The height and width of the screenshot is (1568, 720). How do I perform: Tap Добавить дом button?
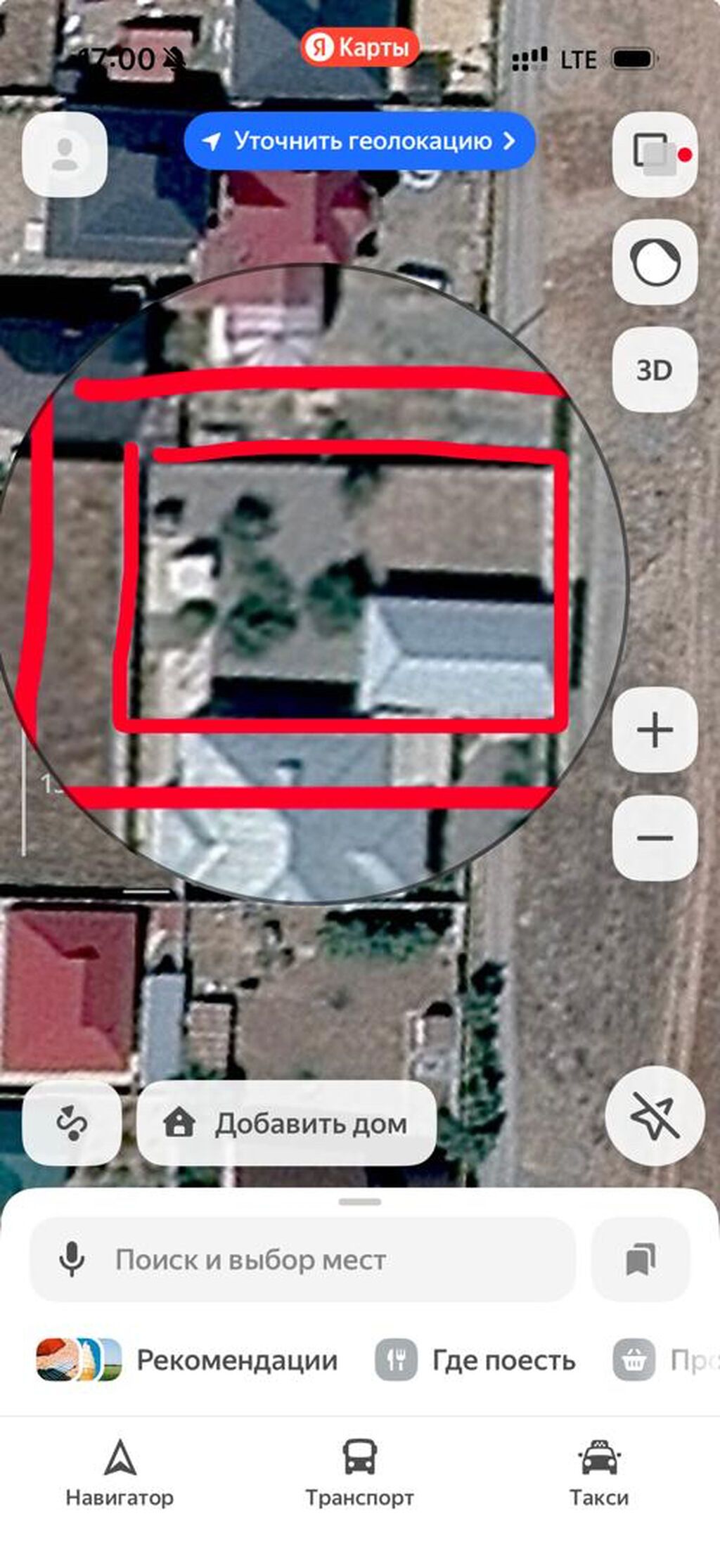coord(286,1123)
